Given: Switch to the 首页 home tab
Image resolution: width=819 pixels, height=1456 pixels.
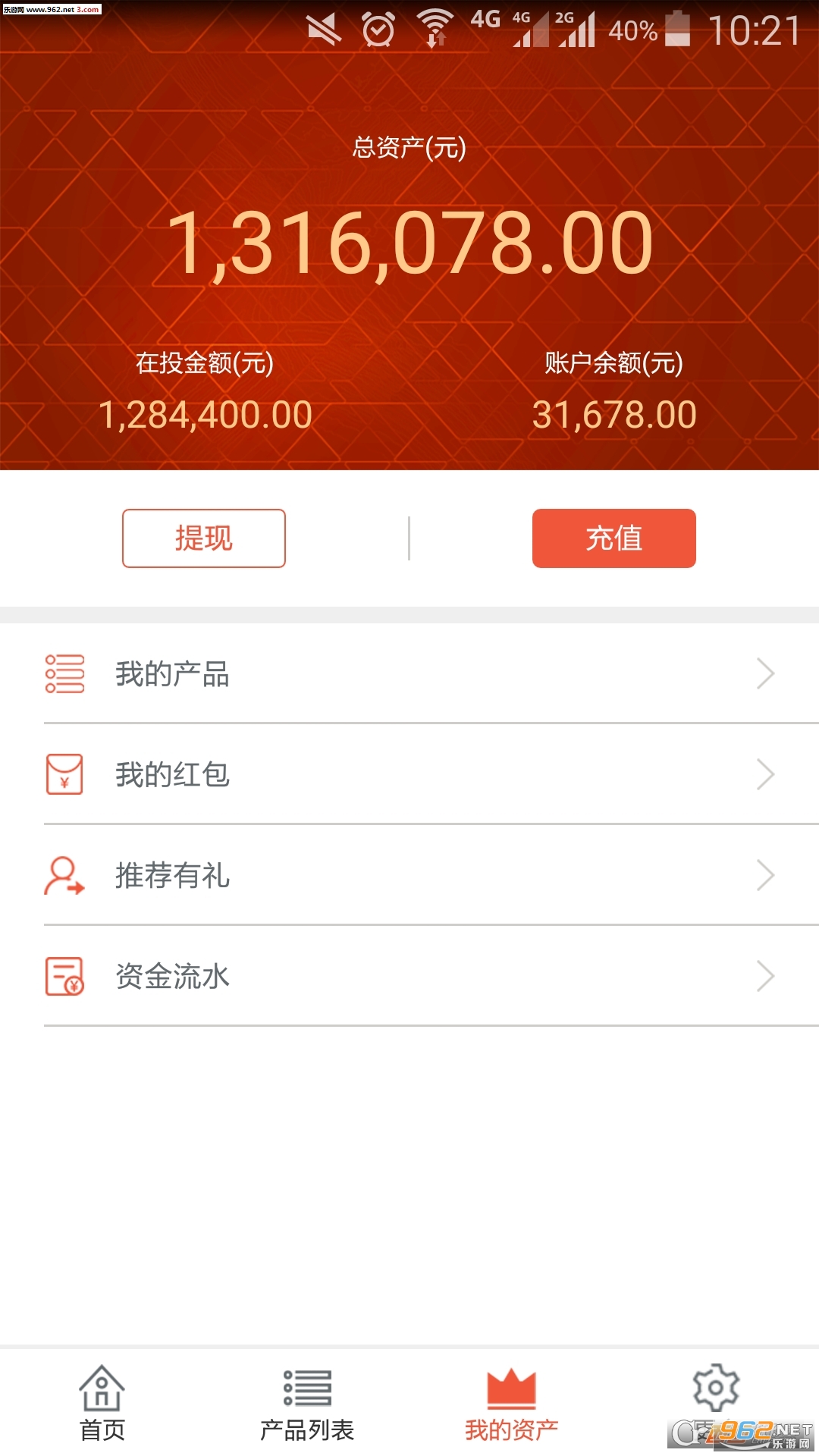Looking at the screenshot, I should tap(102, 1403).
